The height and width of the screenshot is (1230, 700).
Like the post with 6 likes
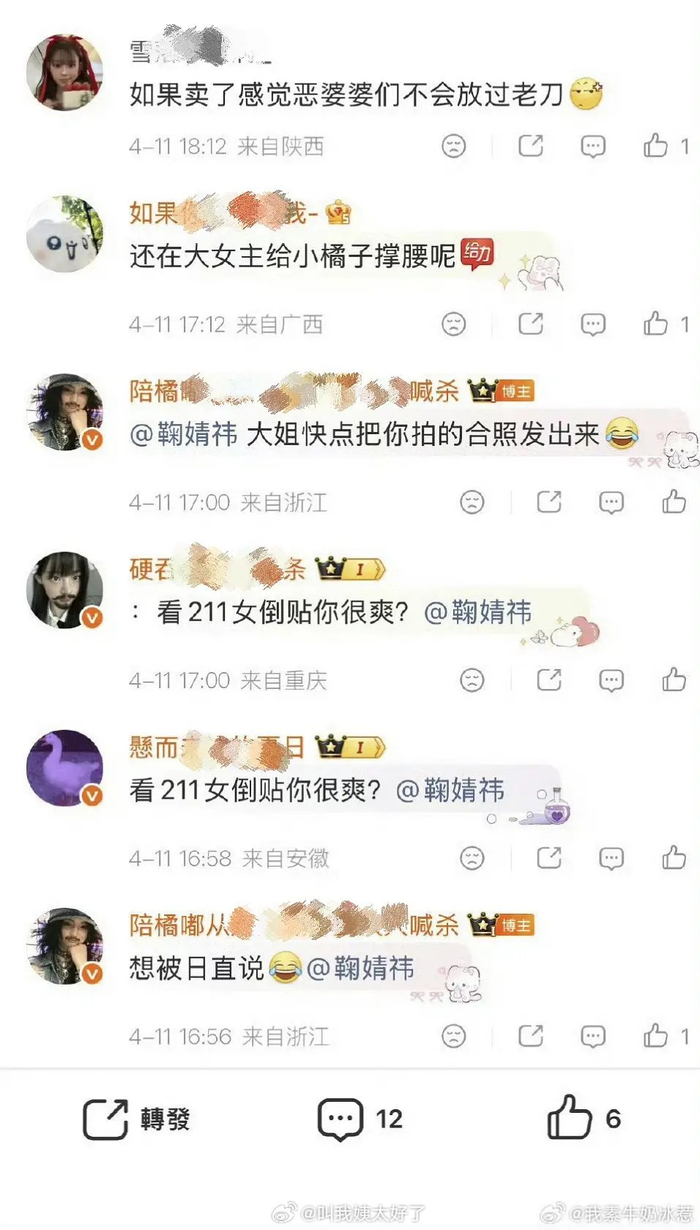570,1118
